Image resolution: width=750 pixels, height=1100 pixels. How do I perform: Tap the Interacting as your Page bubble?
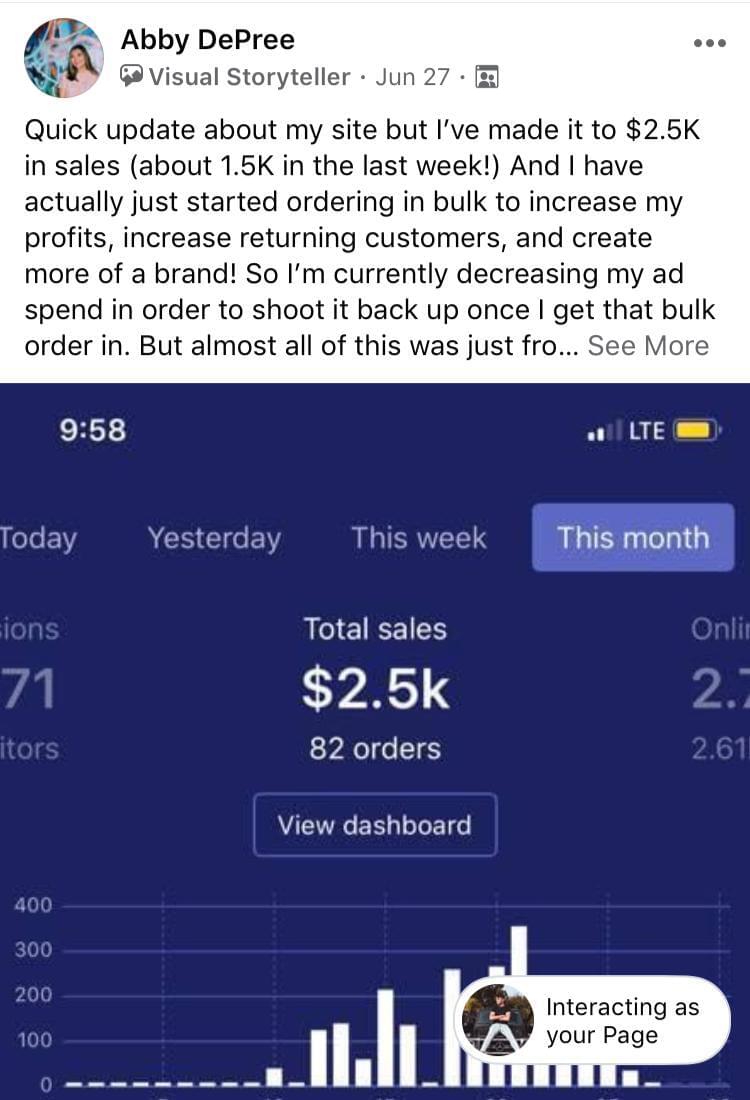(x=594, y=1021)
